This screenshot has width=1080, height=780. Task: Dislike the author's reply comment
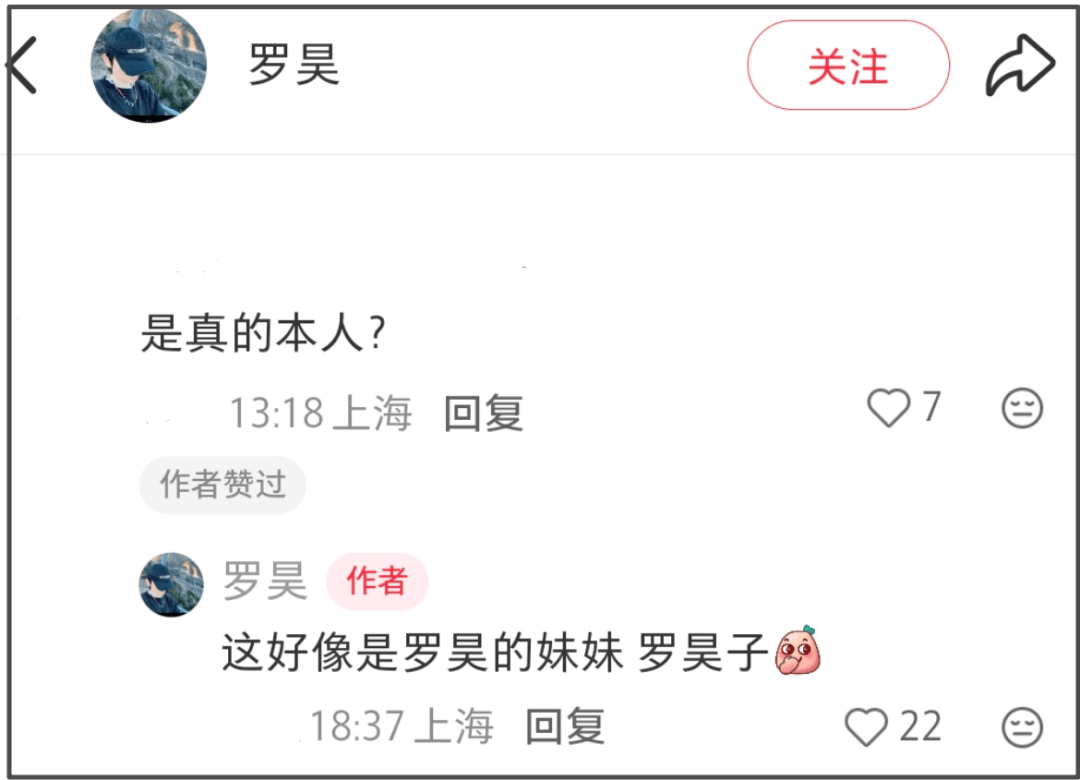click(x=1022, y=728)
